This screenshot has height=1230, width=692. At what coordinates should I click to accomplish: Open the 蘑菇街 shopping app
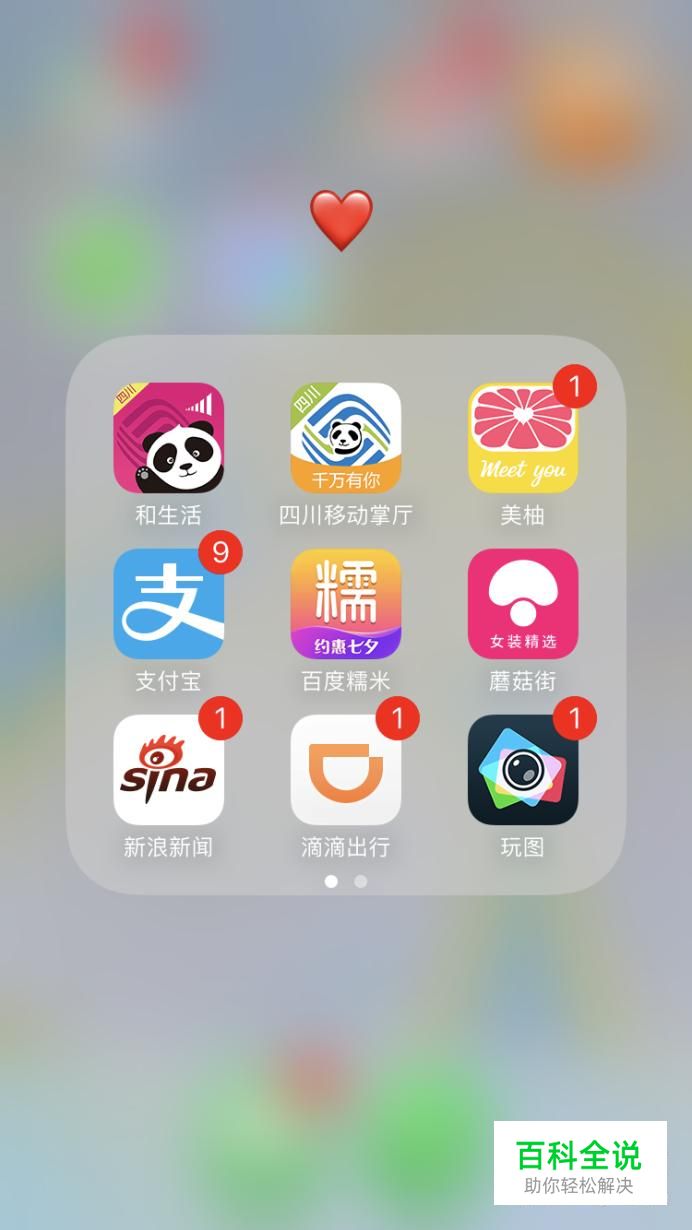pyautogui.click(x=523, y=604)
